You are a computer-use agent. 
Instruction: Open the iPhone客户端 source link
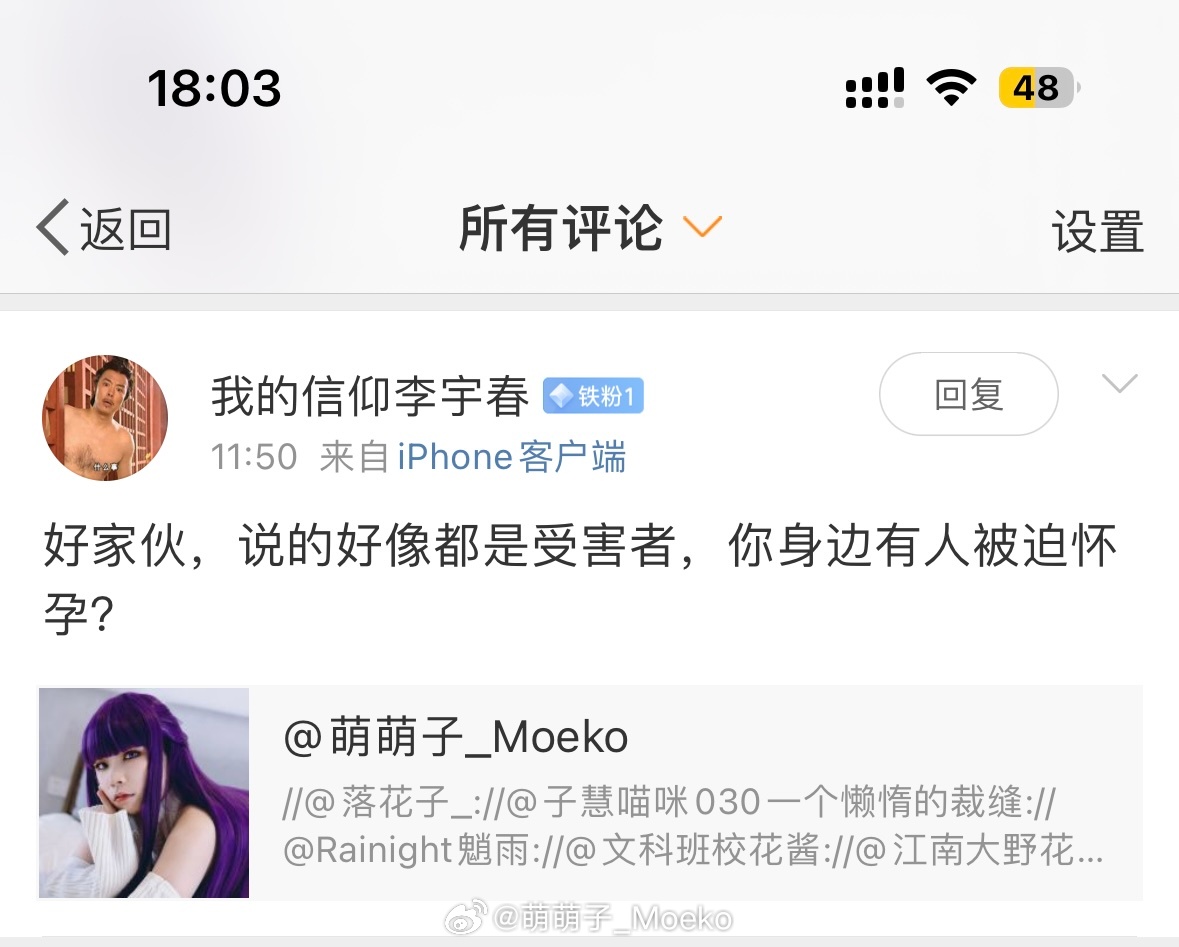(511, 457)
